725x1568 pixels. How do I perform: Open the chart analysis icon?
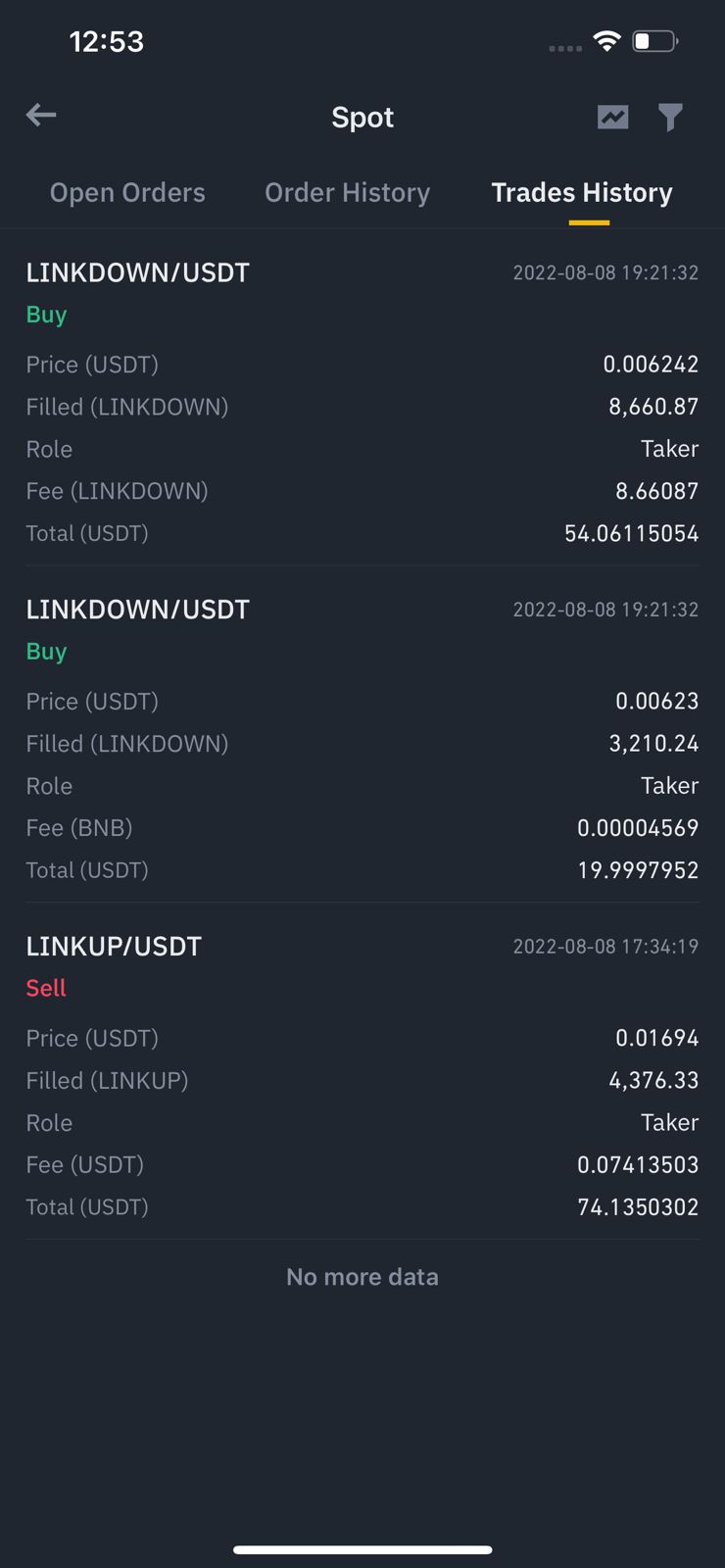(613, 118)
